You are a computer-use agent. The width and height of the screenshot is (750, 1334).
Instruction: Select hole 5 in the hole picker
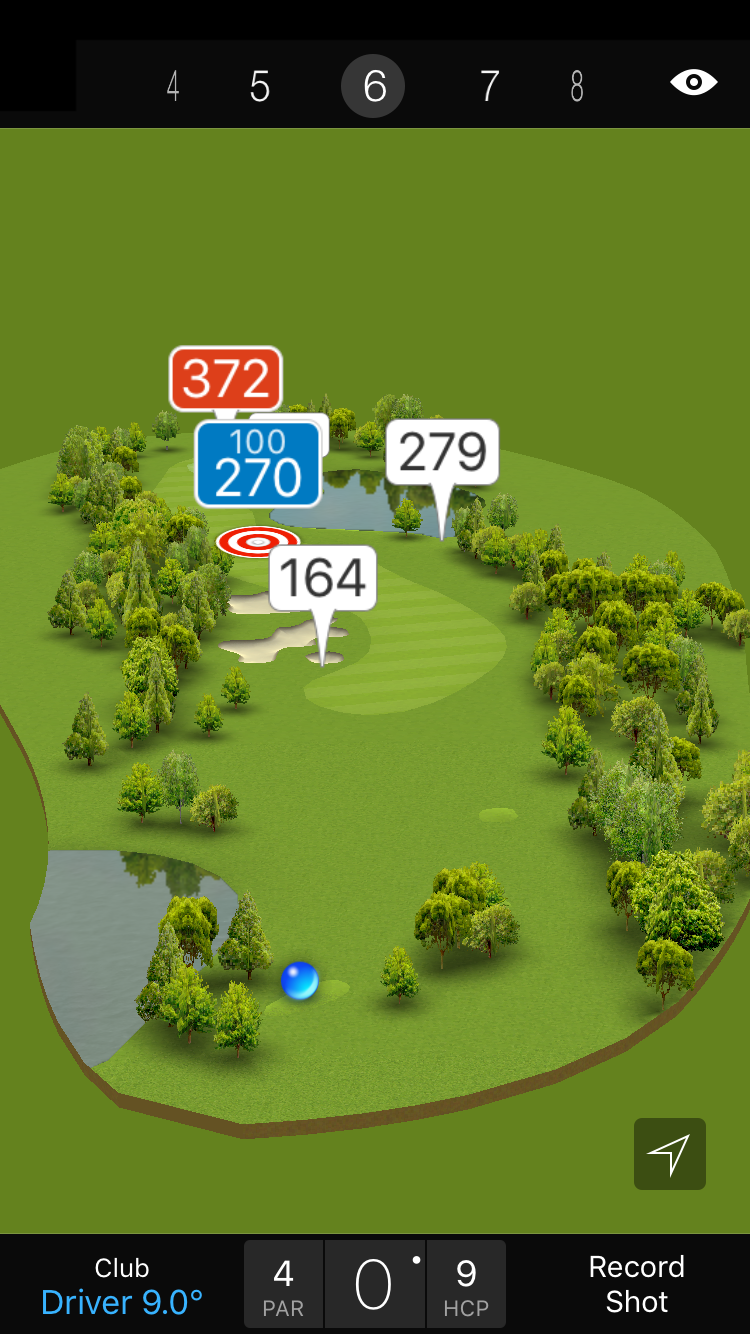click(x=260, y=86)
